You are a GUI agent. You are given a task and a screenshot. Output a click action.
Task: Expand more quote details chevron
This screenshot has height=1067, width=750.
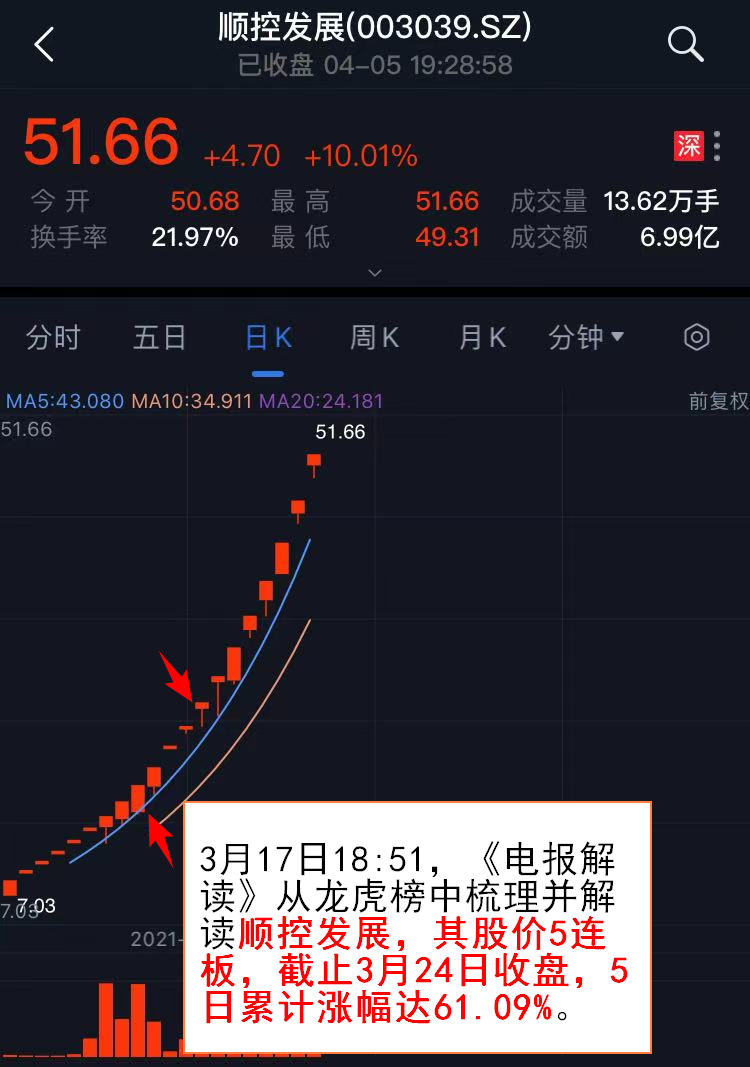click(x=375, y=272)
